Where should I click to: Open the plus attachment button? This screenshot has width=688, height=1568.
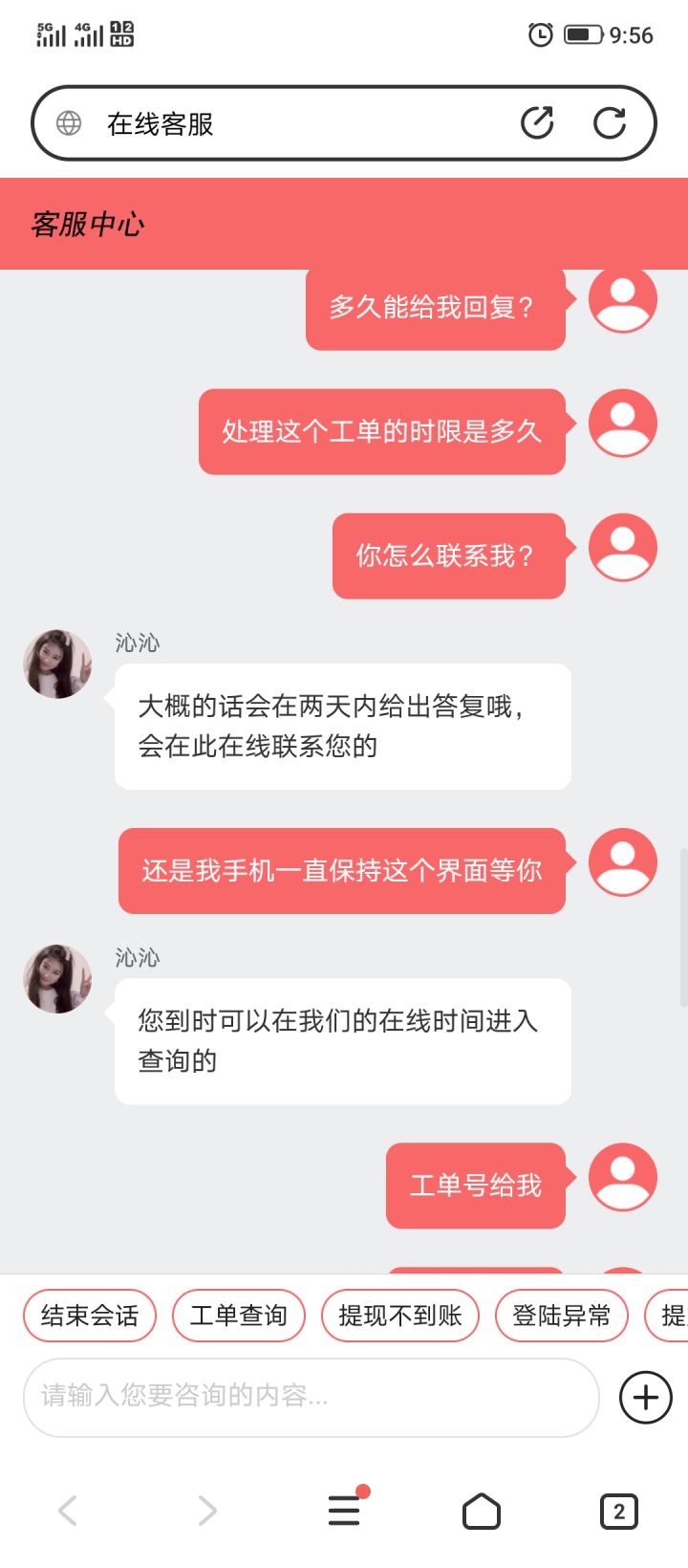click(646, 1397)
